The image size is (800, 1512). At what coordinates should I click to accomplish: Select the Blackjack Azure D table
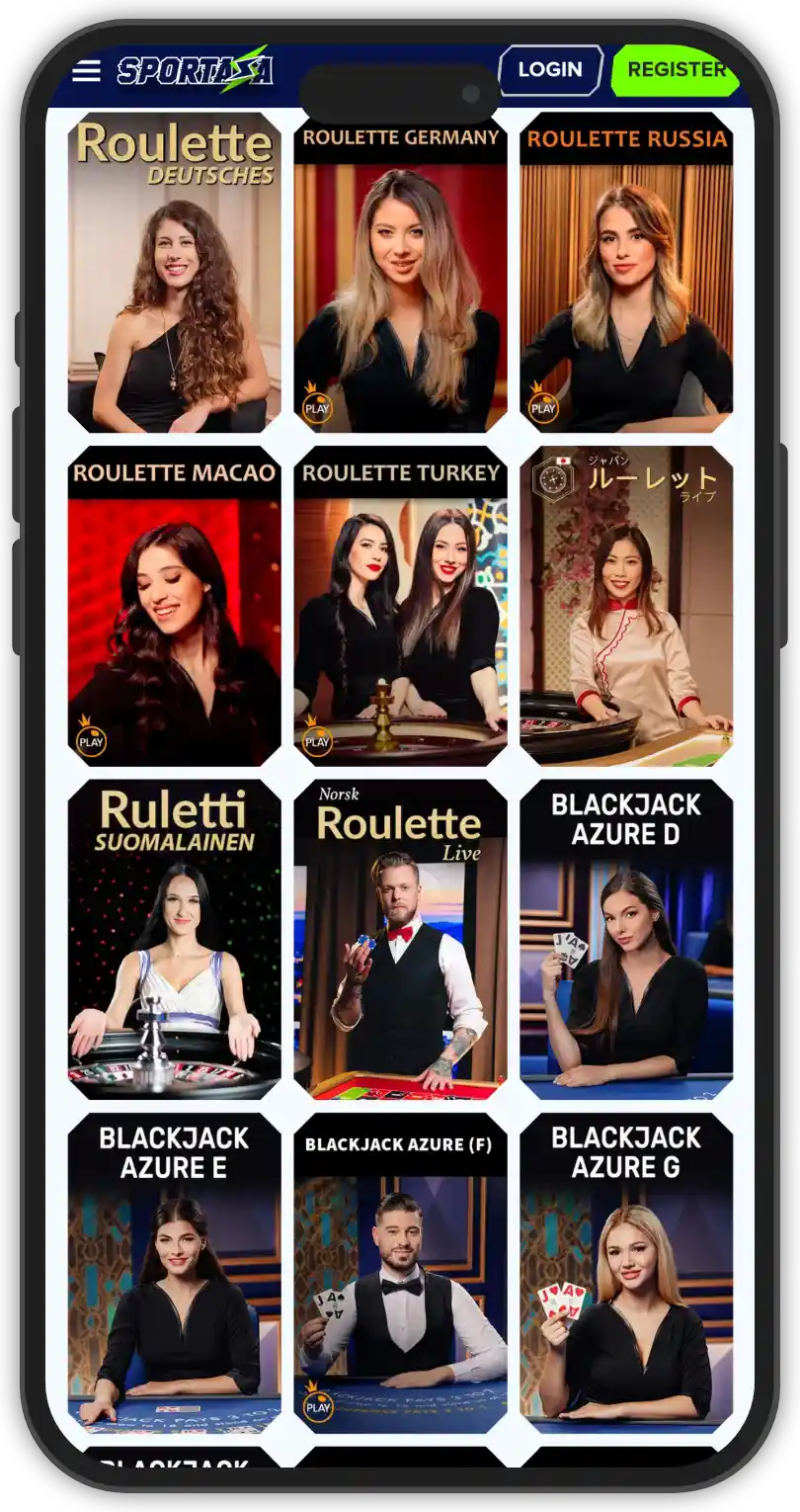click(x=626, y=939)
